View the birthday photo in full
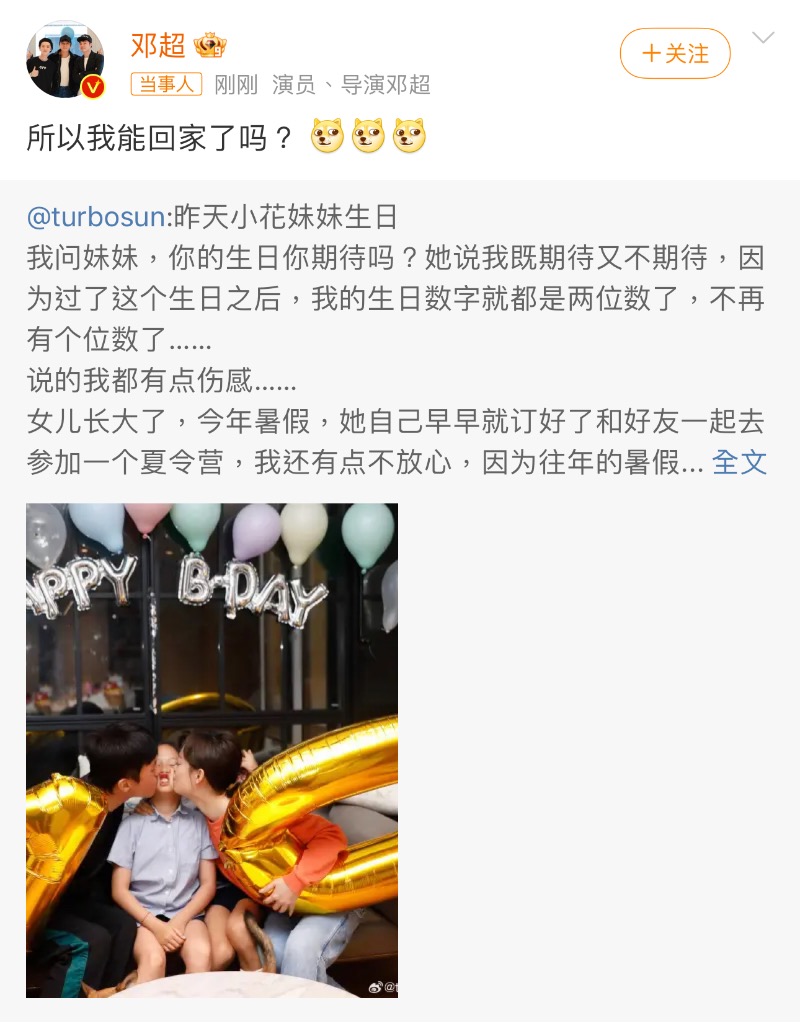This screenshot has width=800, height=1026. coord(212,750)
